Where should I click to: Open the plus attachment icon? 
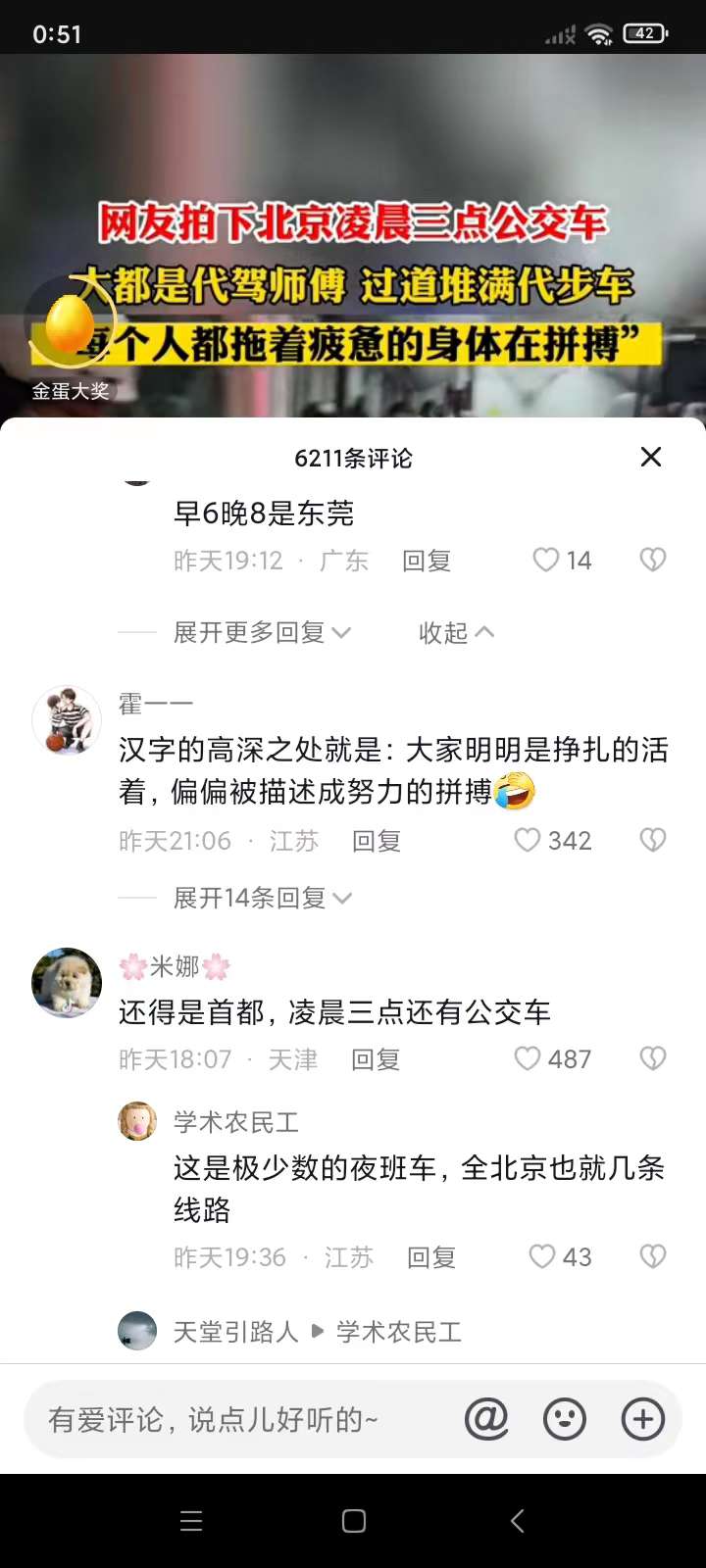643,1419
